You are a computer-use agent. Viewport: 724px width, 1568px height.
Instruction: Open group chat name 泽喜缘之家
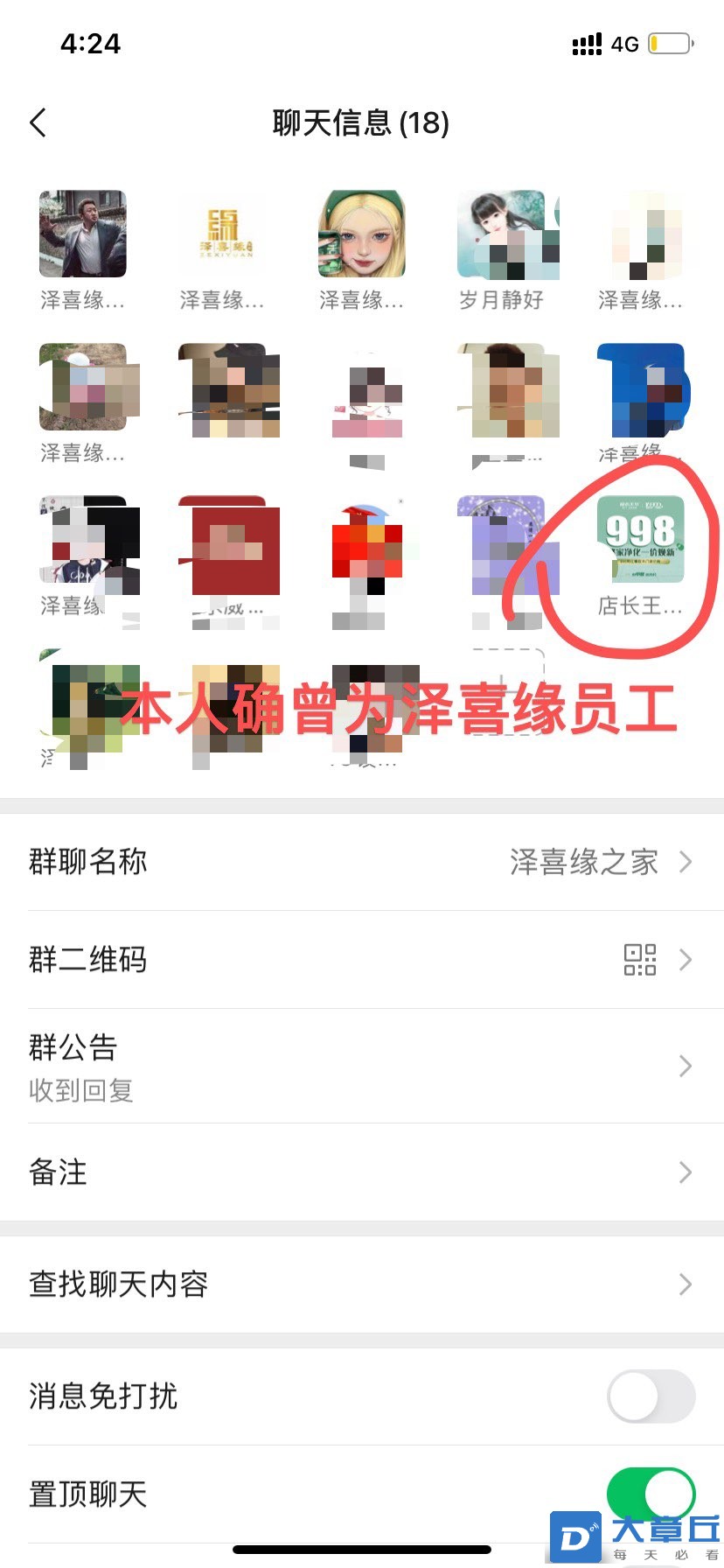(362, 862)
